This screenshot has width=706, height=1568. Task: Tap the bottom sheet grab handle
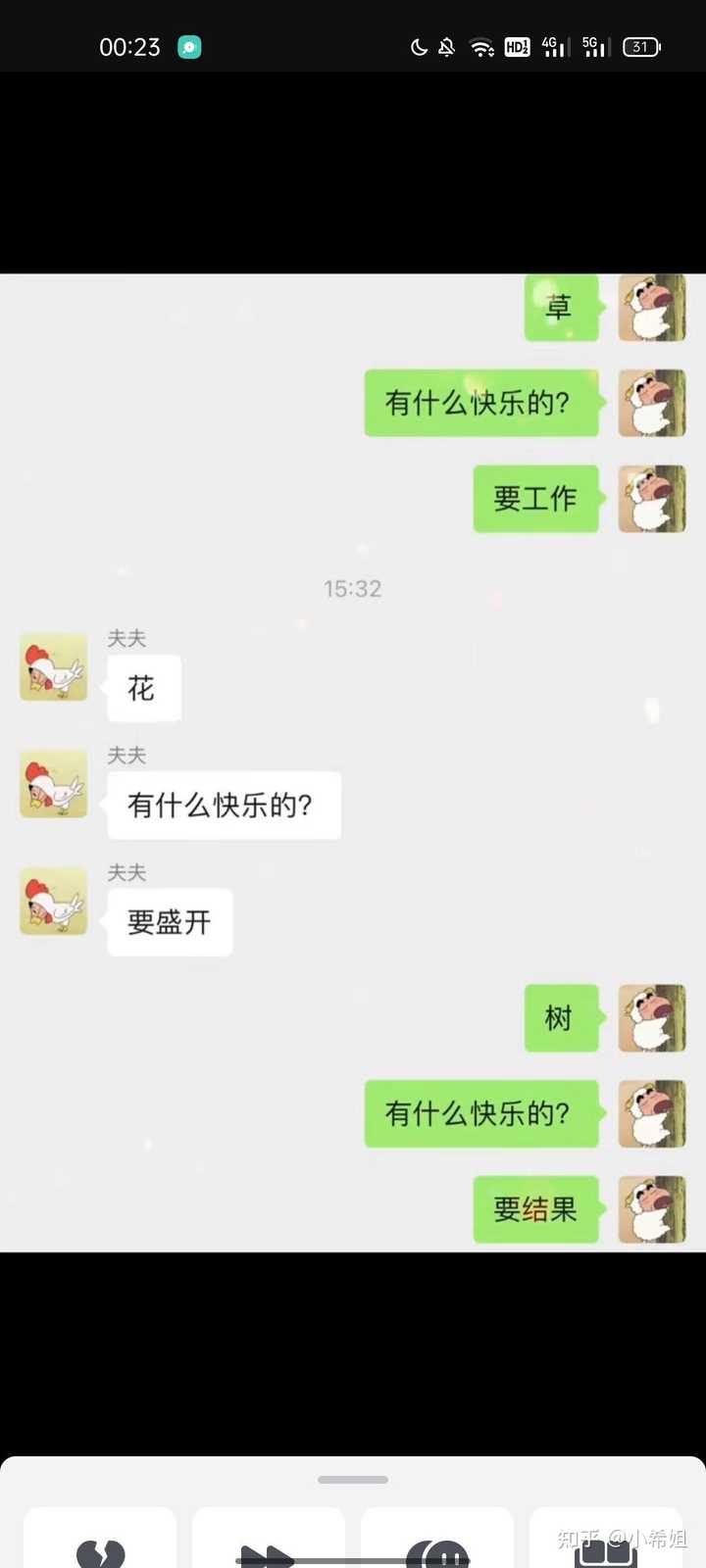pyautogui.click(x=353, y=1480)
